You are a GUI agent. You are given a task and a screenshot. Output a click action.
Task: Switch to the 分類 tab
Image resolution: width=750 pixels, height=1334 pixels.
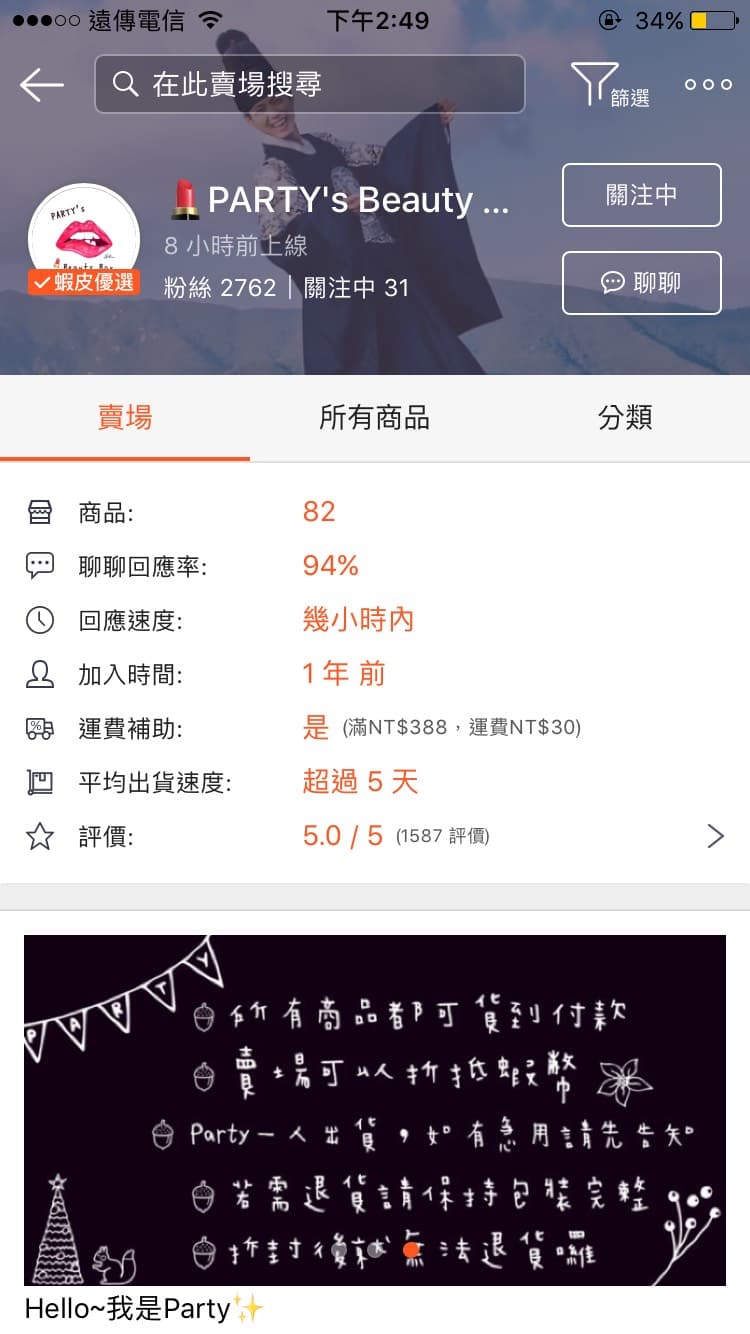coord(625,418)
